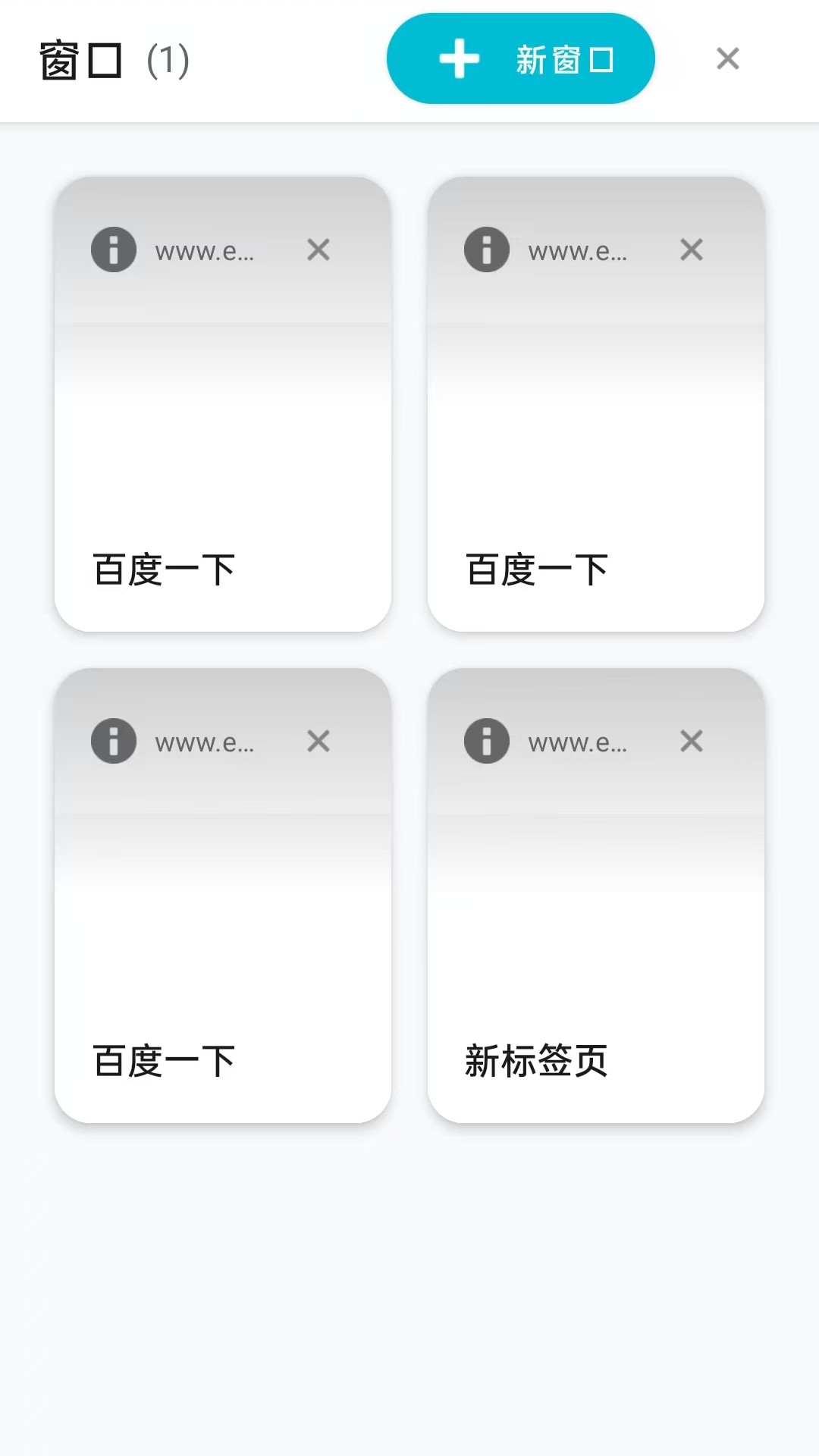This screenshot has width=819, height=1456.
Task: Click the www.e... URL on the first tab
Action: coord(203,250)
